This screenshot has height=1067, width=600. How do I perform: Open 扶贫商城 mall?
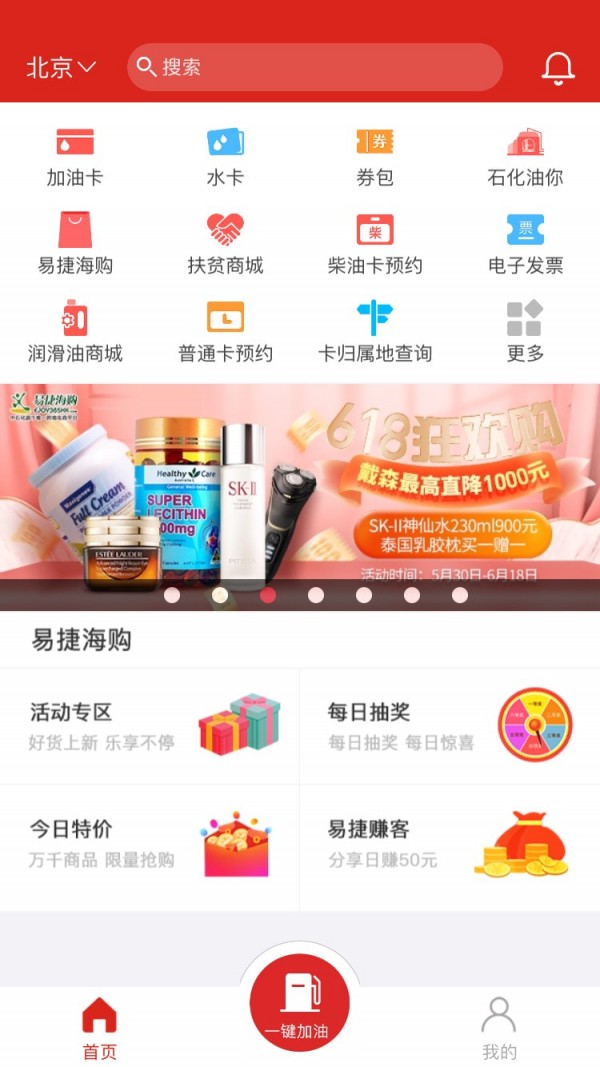tap(225, 244)
